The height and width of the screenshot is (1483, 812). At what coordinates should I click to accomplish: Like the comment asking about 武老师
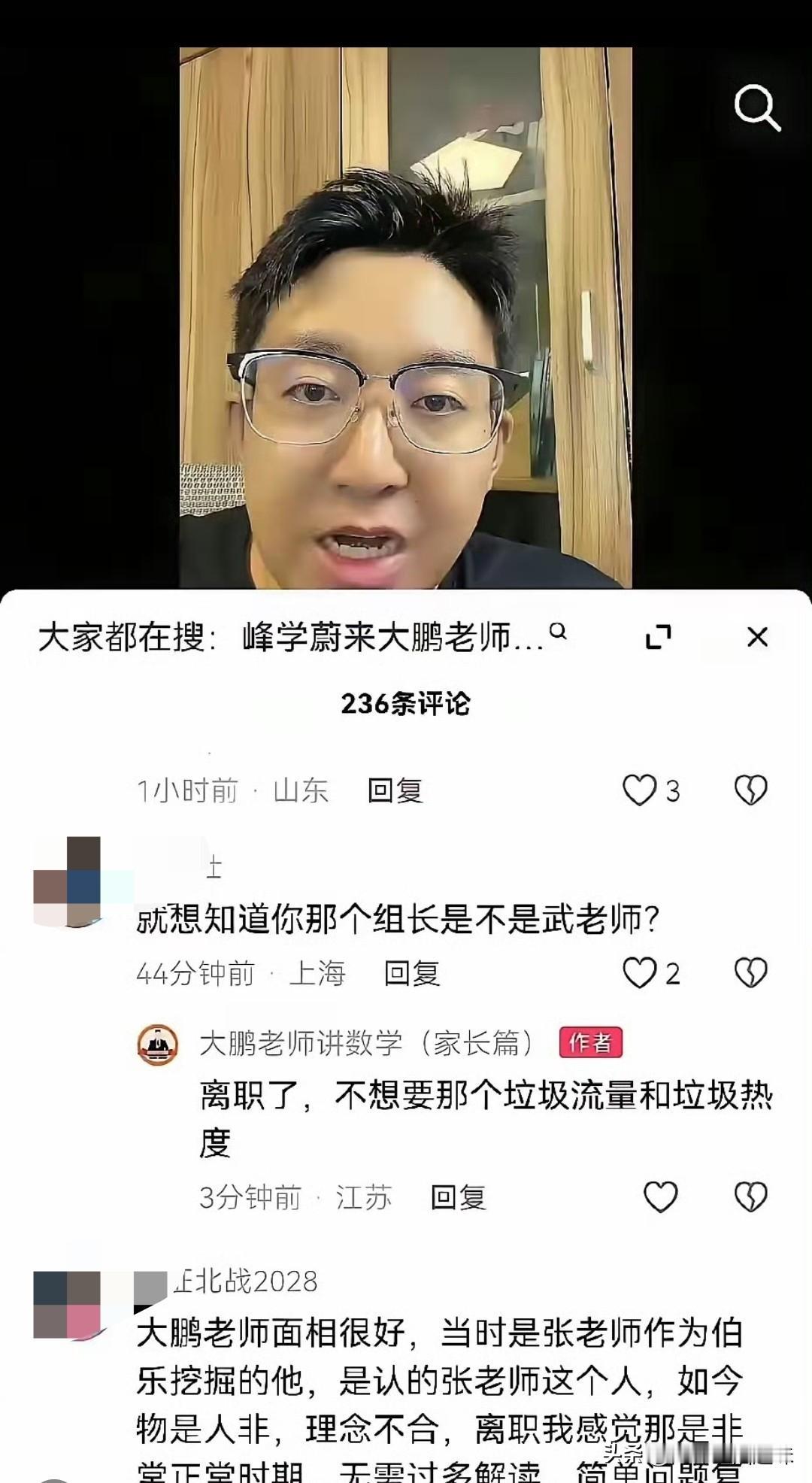(641, 973)
